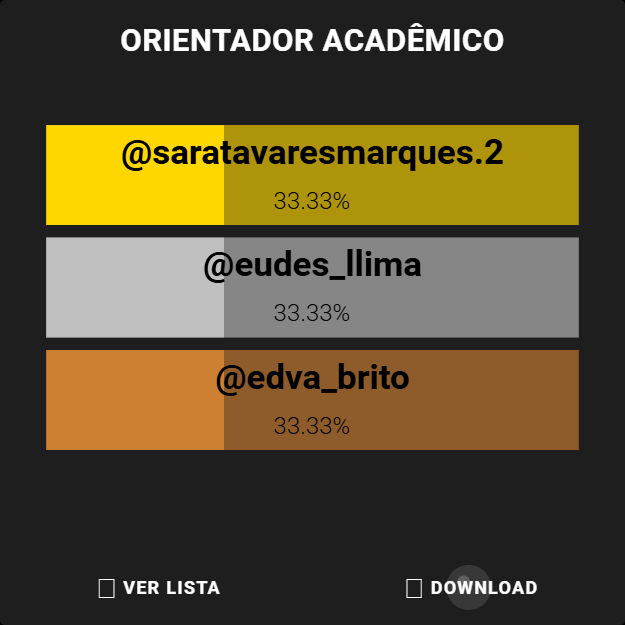The height and width of the screenshot is (625, 625).
Task: Tap the Download button
Action: pos(472,588)
